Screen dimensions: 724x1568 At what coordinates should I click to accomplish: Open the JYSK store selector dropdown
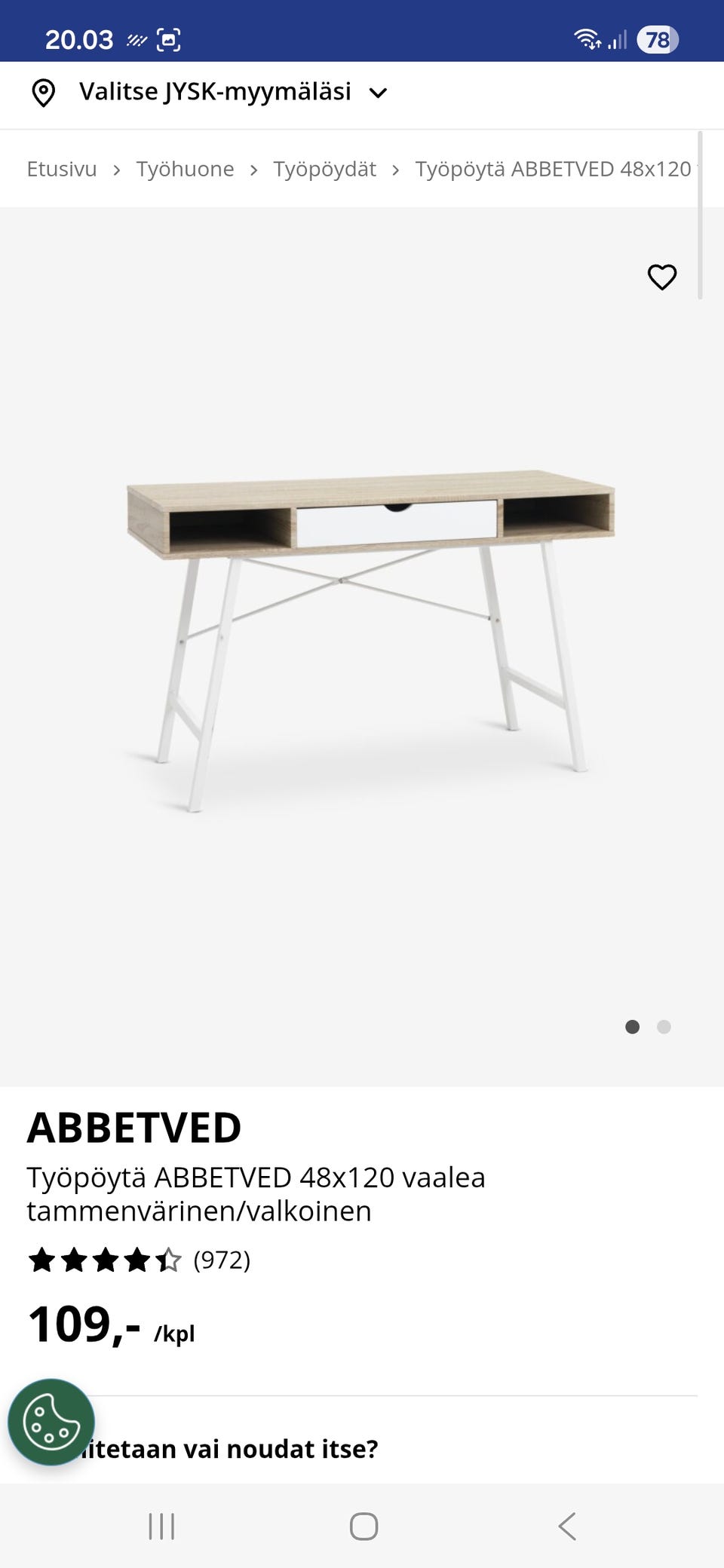210,92
